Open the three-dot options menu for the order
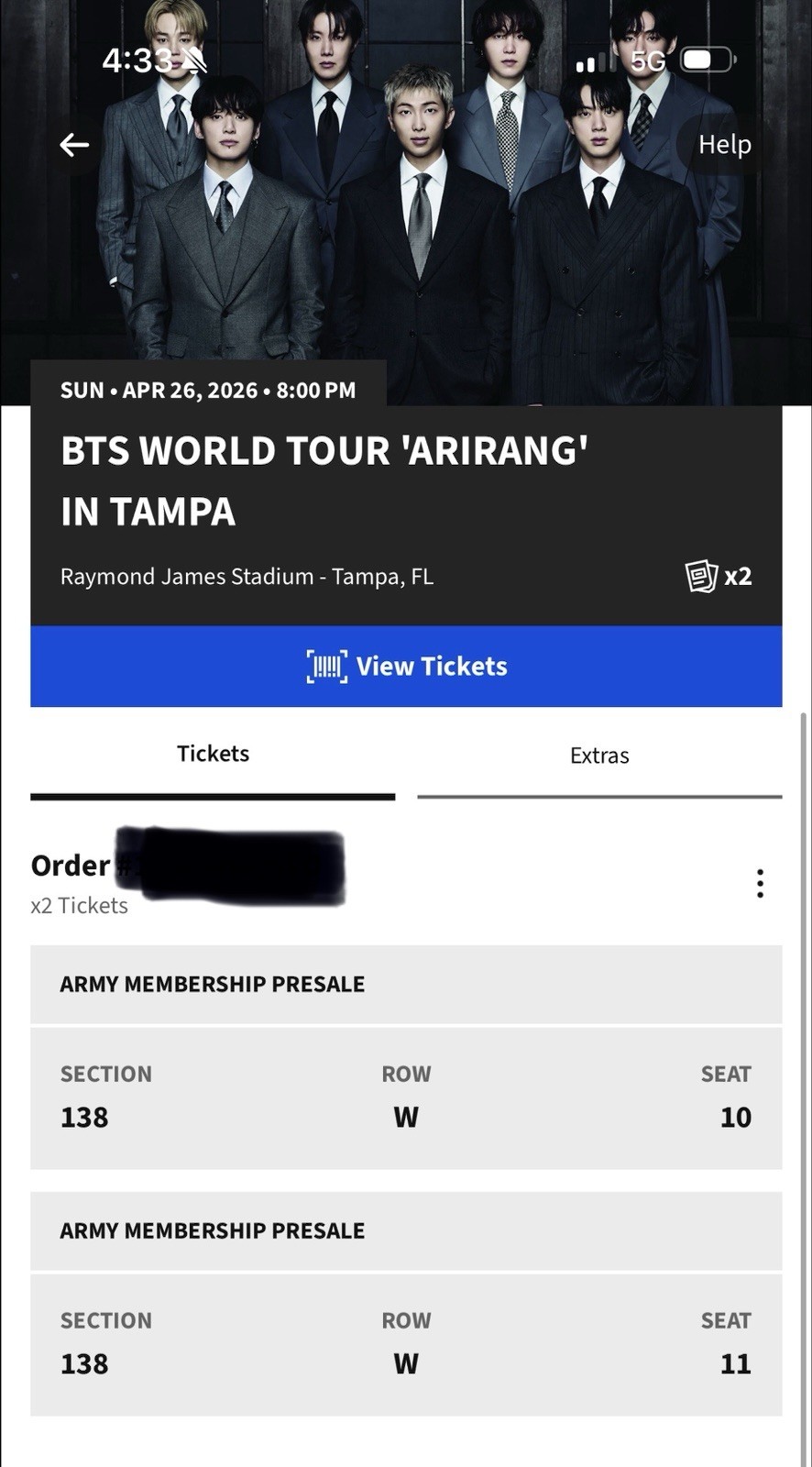 (x=760, y=882)
